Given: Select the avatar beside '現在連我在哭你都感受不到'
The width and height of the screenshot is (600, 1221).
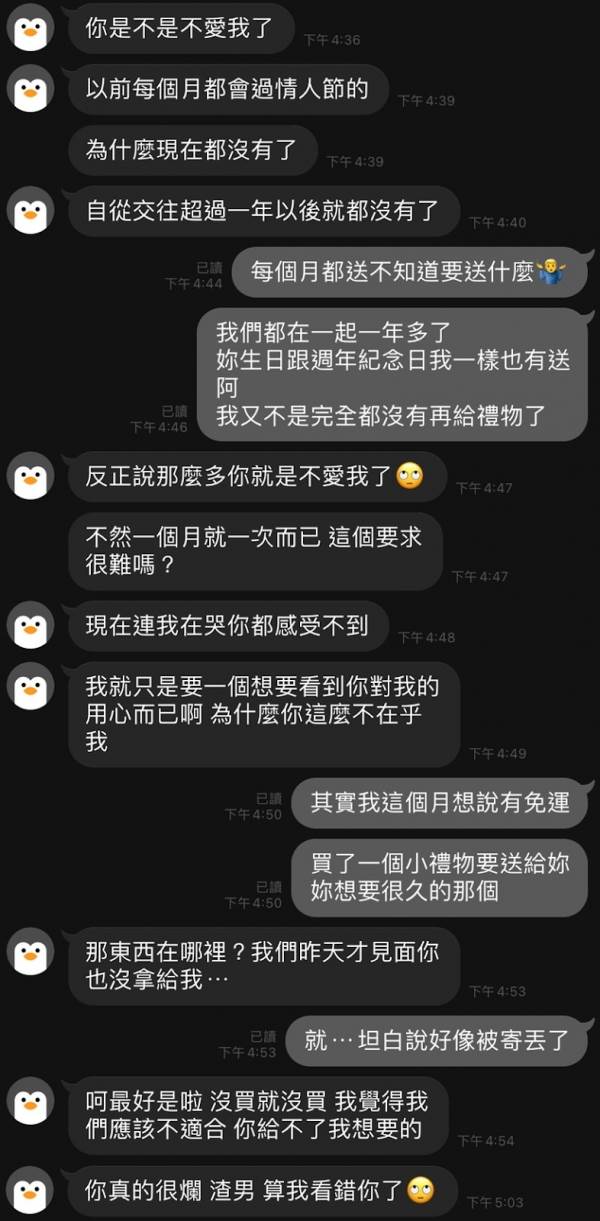Looking at the screenshot, I should point(31,626).
